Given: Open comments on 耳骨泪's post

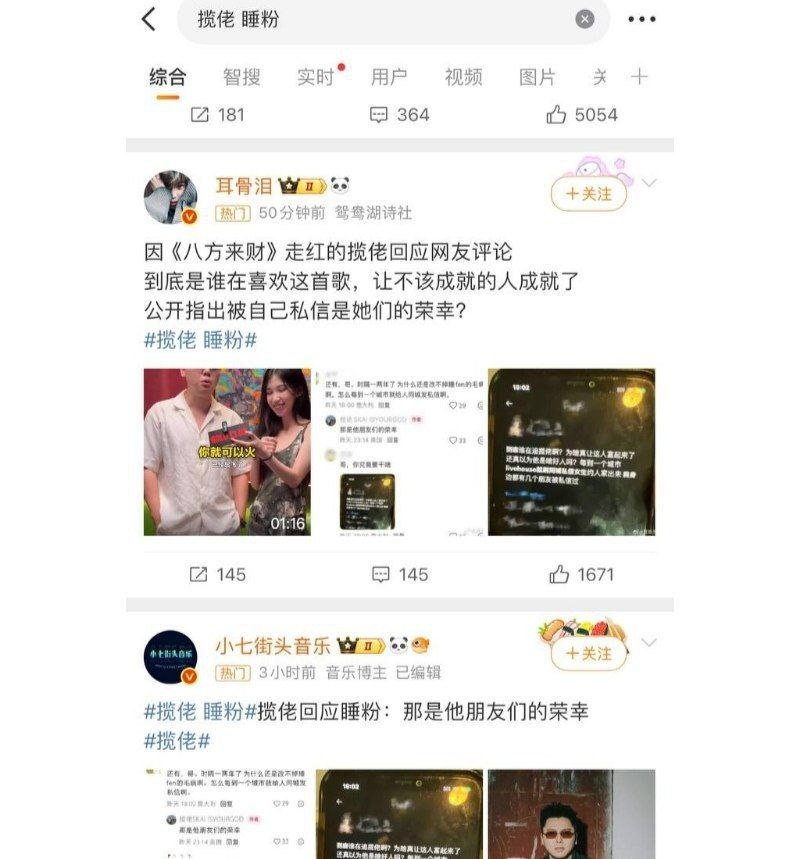Looking at the screenshot, I should [399, 574].
